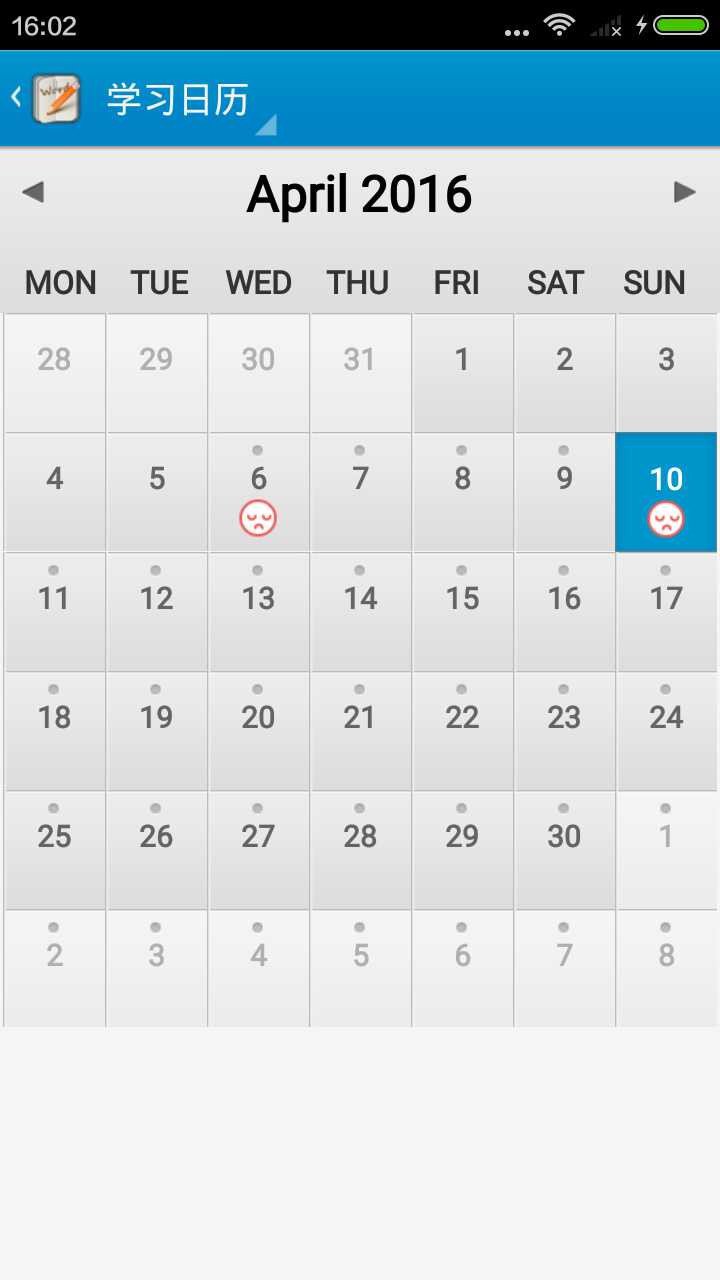Choose April 15 in the calendar
720x1280 pixels.
[x=462, y=611]
